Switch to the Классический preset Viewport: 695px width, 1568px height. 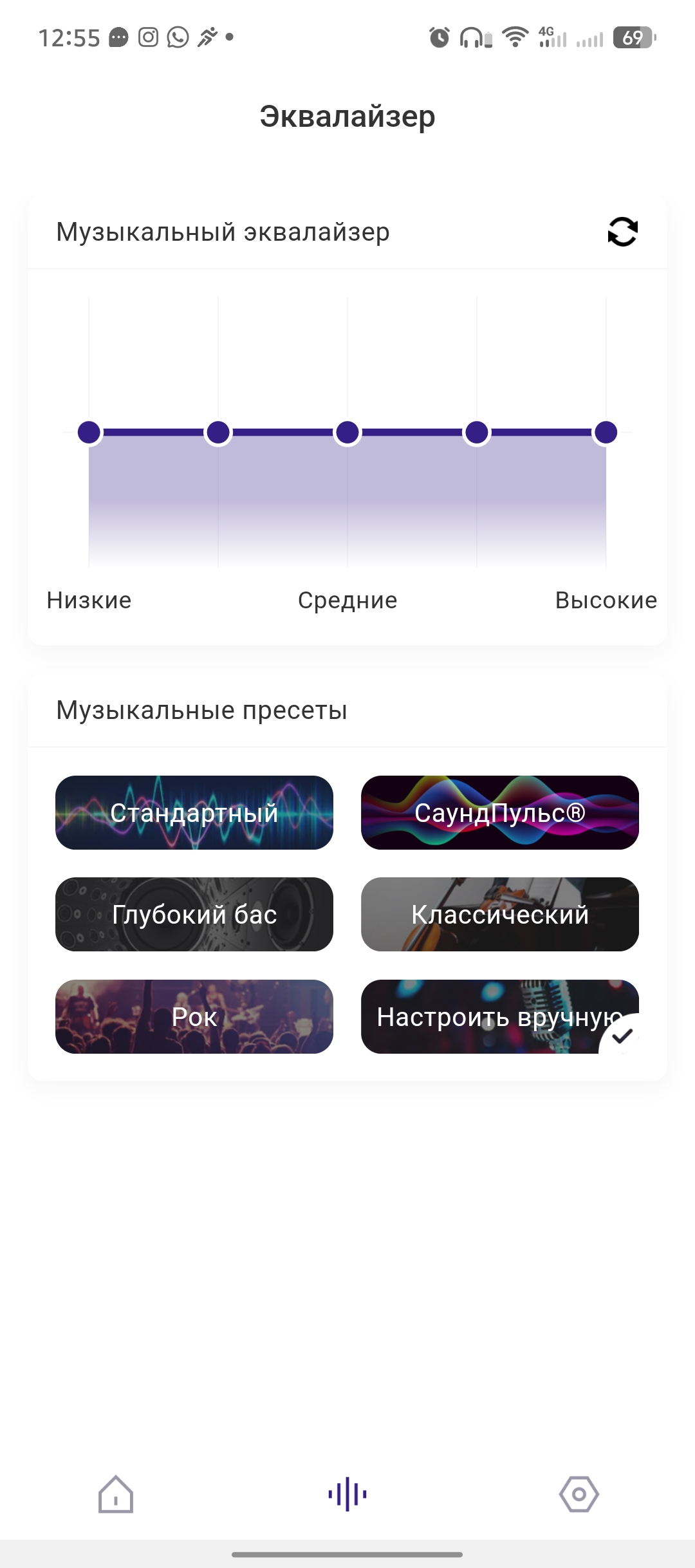[x=500, y=915]
